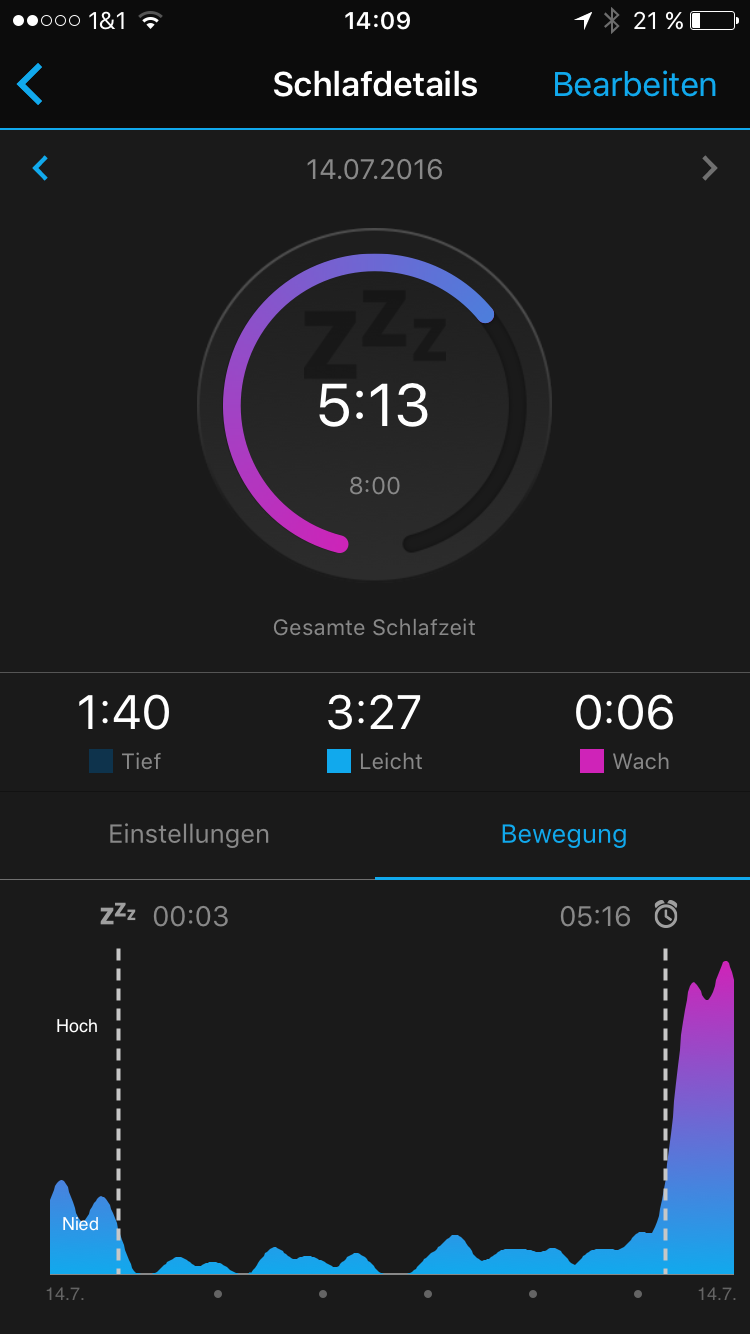Screen dimensions: 750x1334
Task: Show the next day's sleep
Action: click(x=709, y=169)
